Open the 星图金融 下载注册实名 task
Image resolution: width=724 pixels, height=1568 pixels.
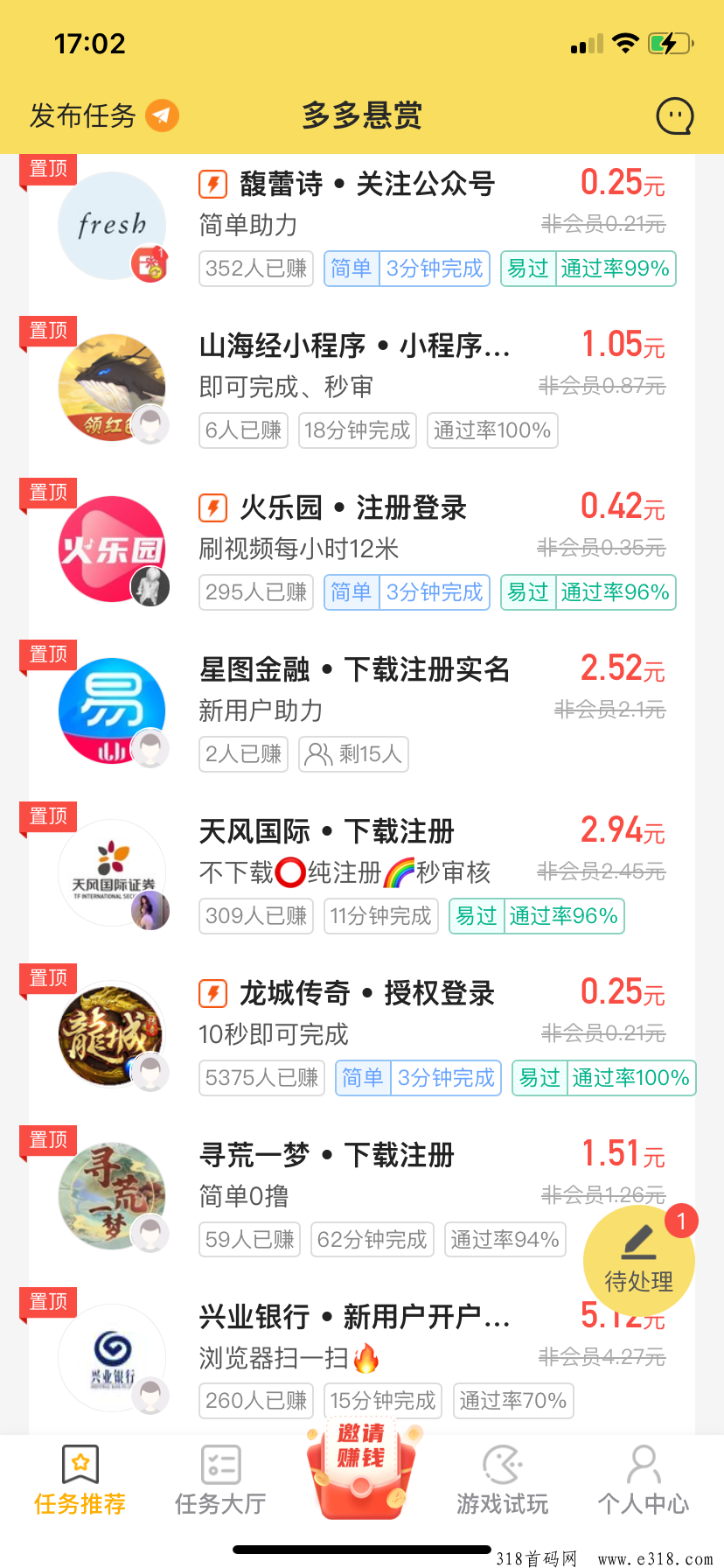tap(355, 670)
